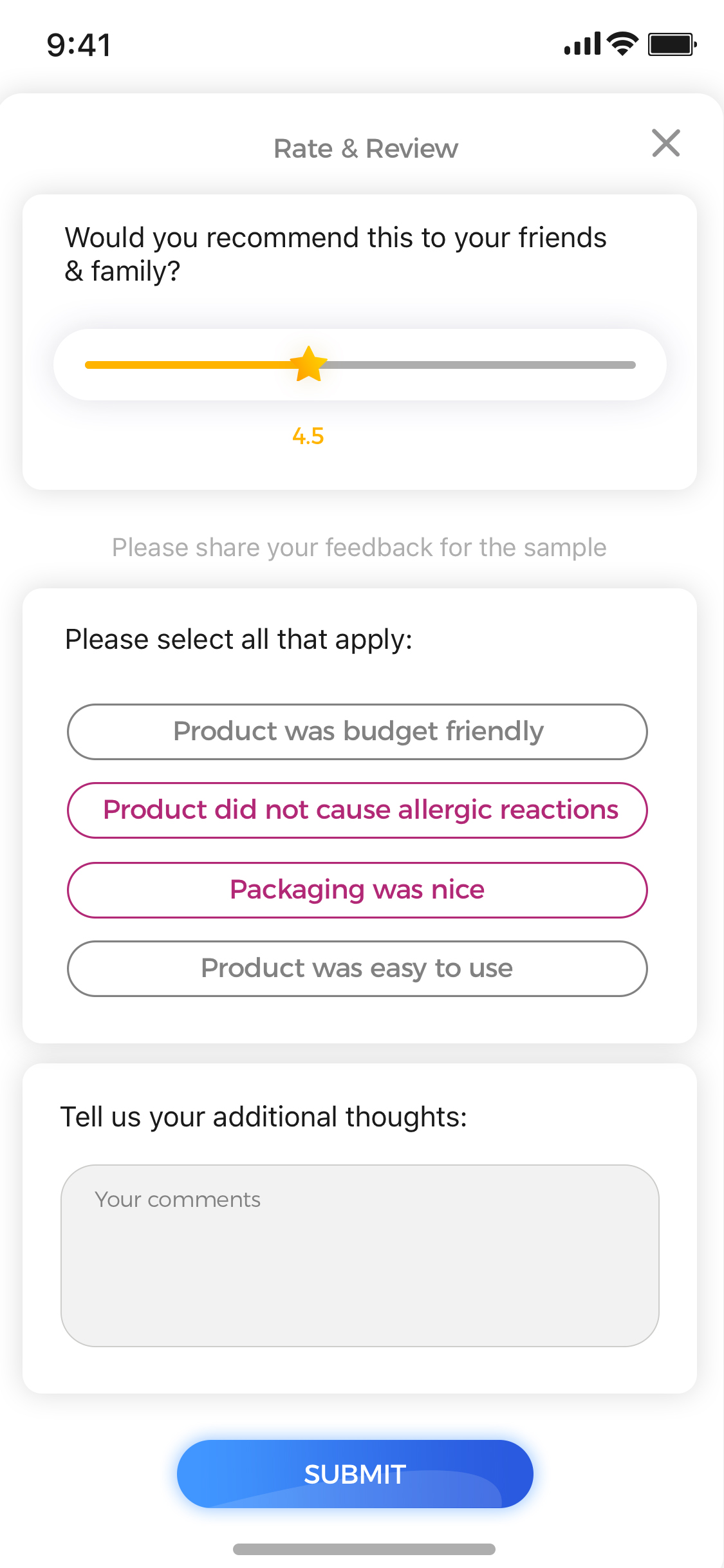Image resolution: width=724 pixels, height=1568 pixels.
Task: Tap the clock showing 9:41
Action: click(x=78, y=43)
